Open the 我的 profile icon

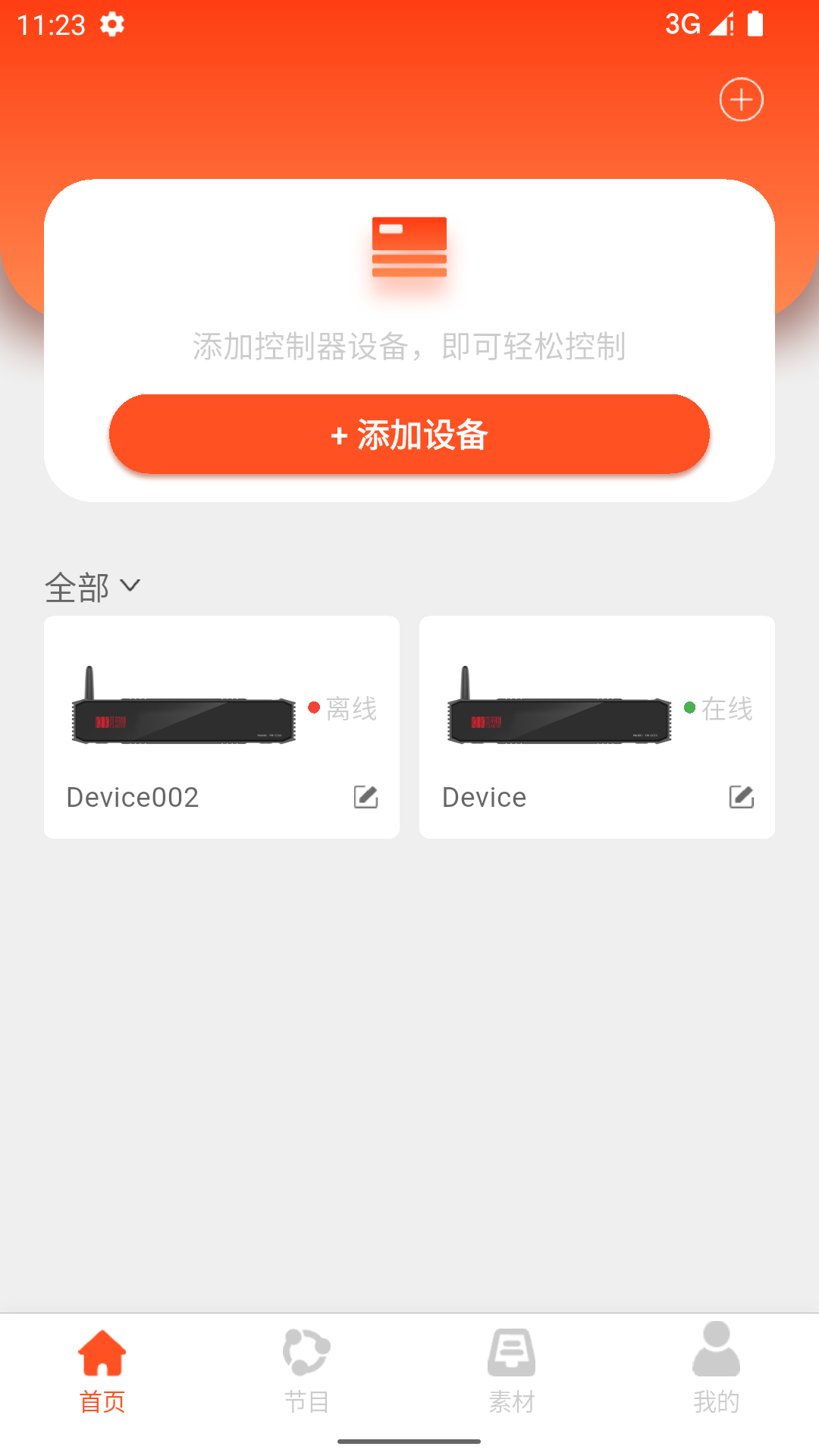click(x=714, y=1354)
